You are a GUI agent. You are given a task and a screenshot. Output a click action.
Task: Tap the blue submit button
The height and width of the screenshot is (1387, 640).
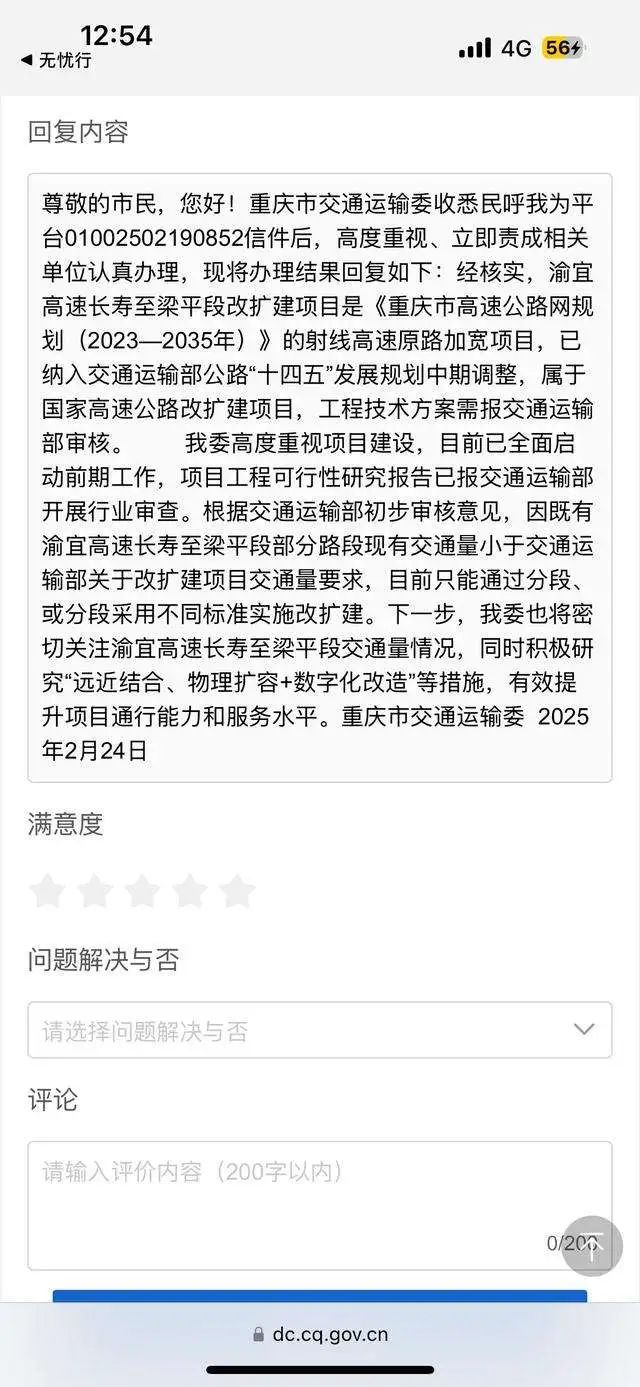coord(320,1296)
